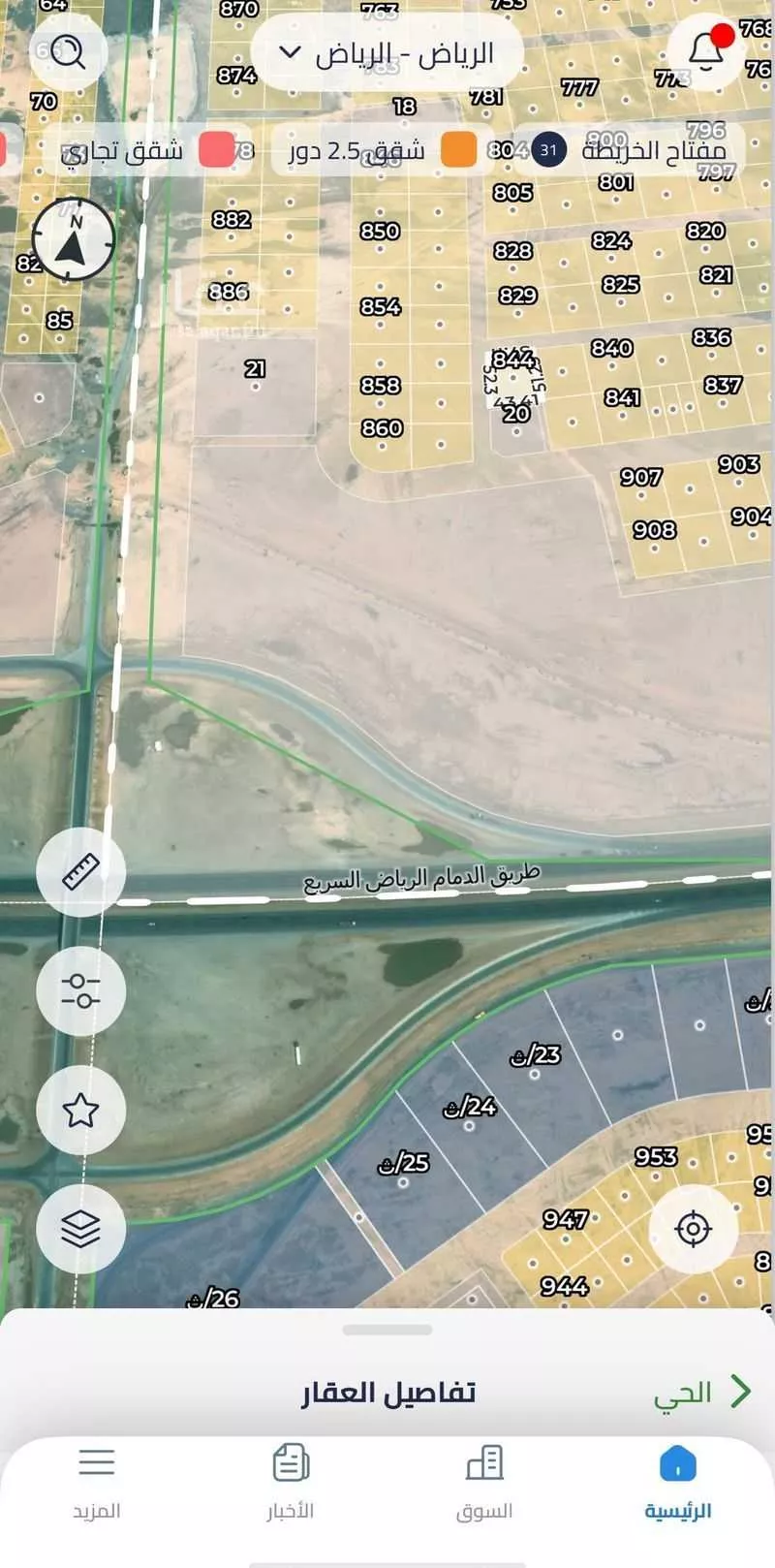
Task: Switch to the الأخبار tab
Action: point(291,1482)
